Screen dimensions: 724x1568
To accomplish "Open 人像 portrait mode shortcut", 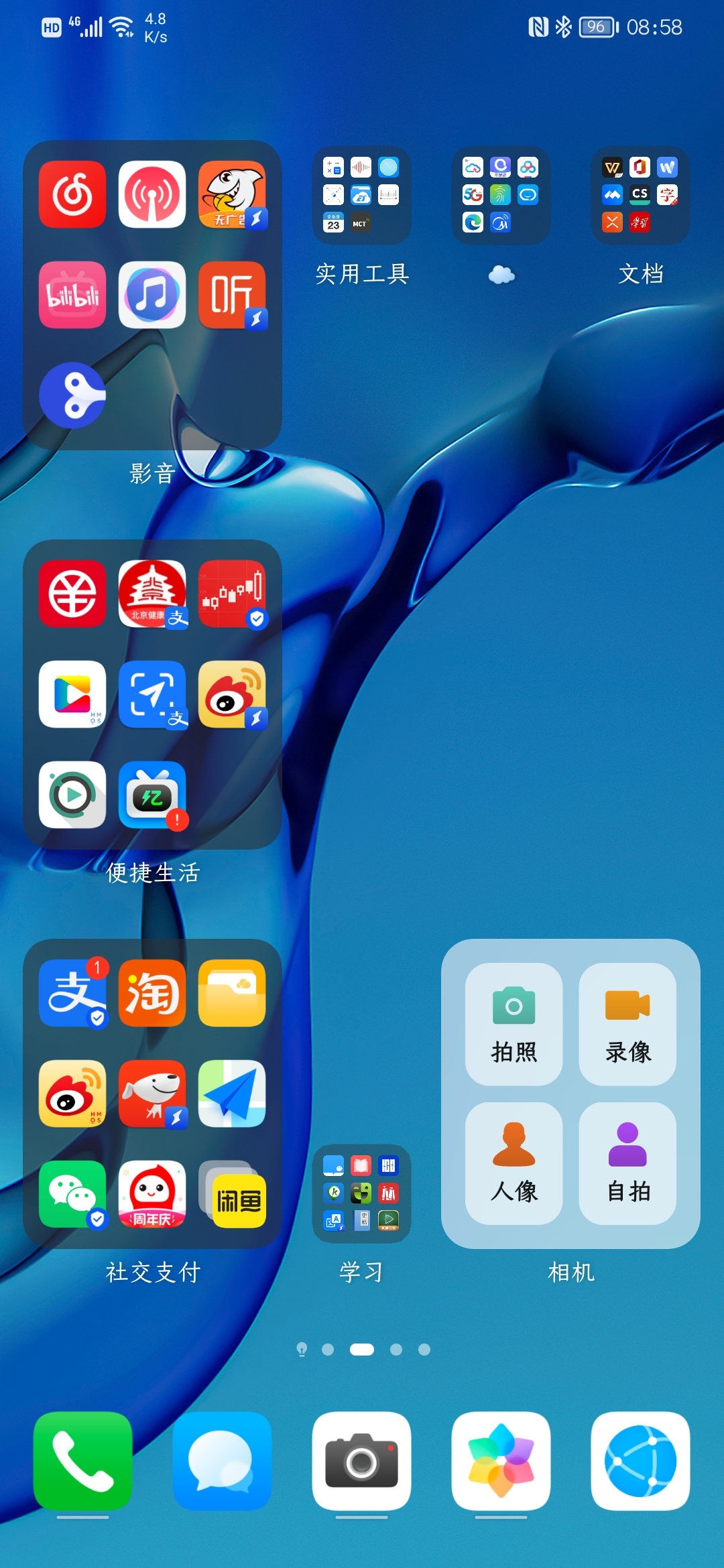I will coord(514,1163).
